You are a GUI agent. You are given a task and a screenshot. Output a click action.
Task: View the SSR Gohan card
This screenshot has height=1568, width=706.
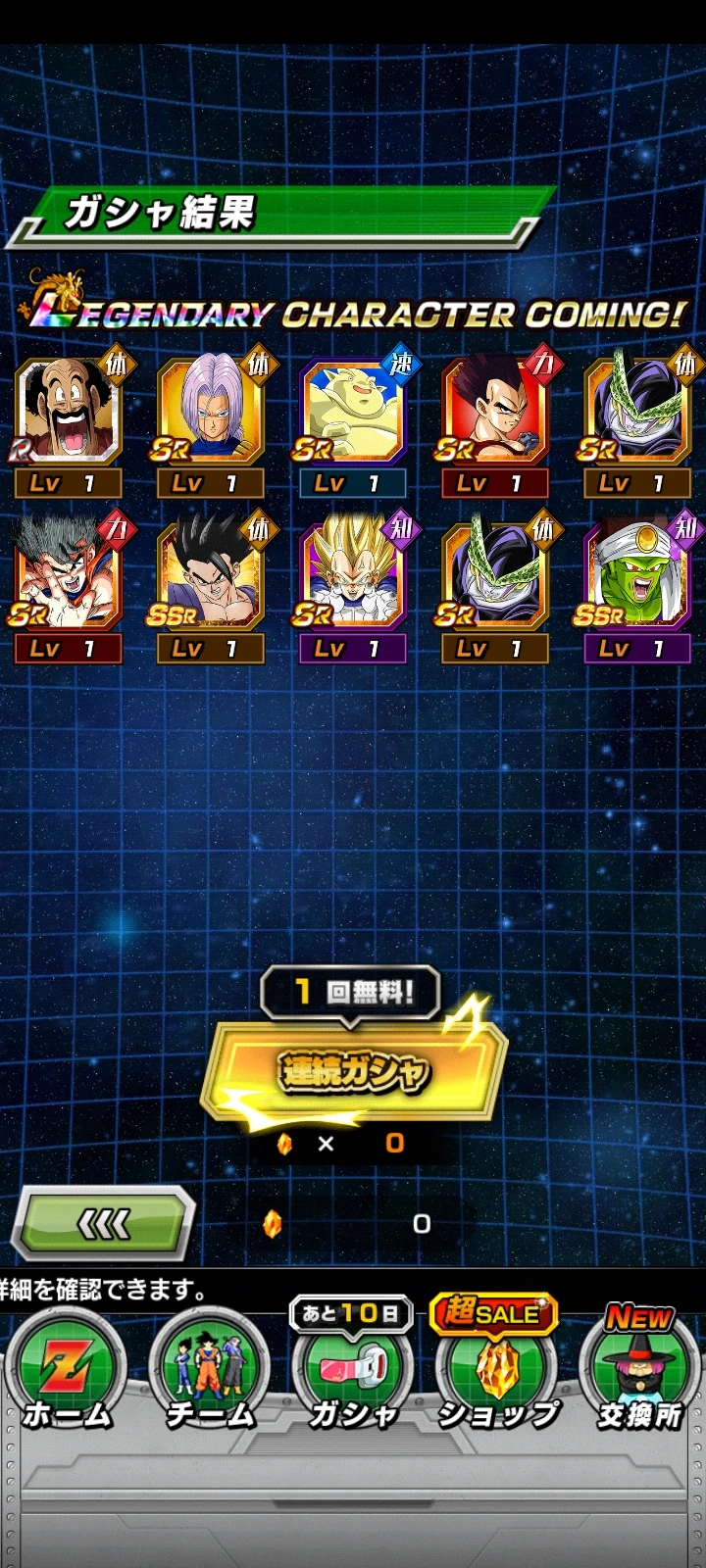(x=210, y=578)
